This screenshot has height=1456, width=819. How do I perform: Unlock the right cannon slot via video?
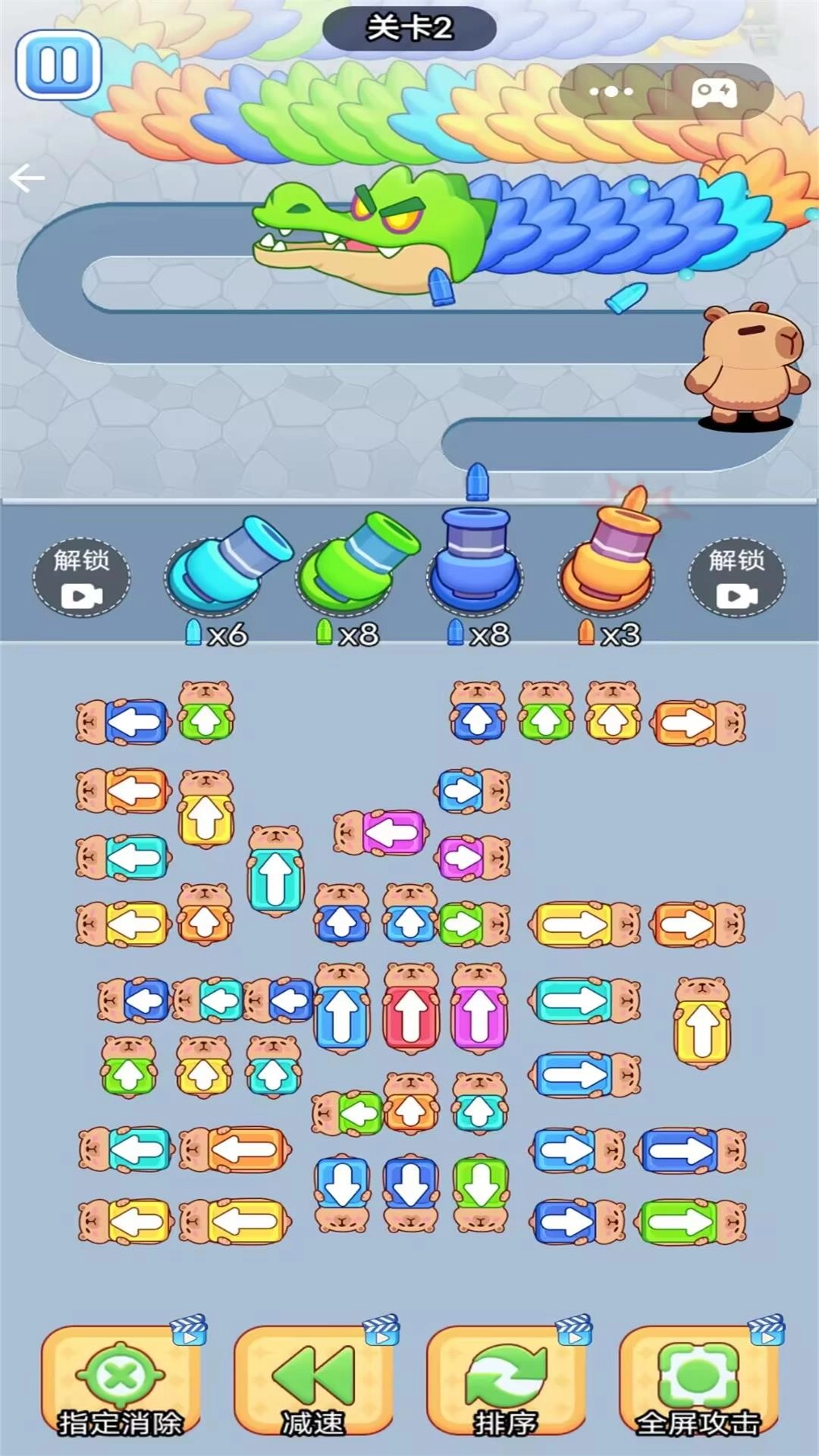coord(736,577)
